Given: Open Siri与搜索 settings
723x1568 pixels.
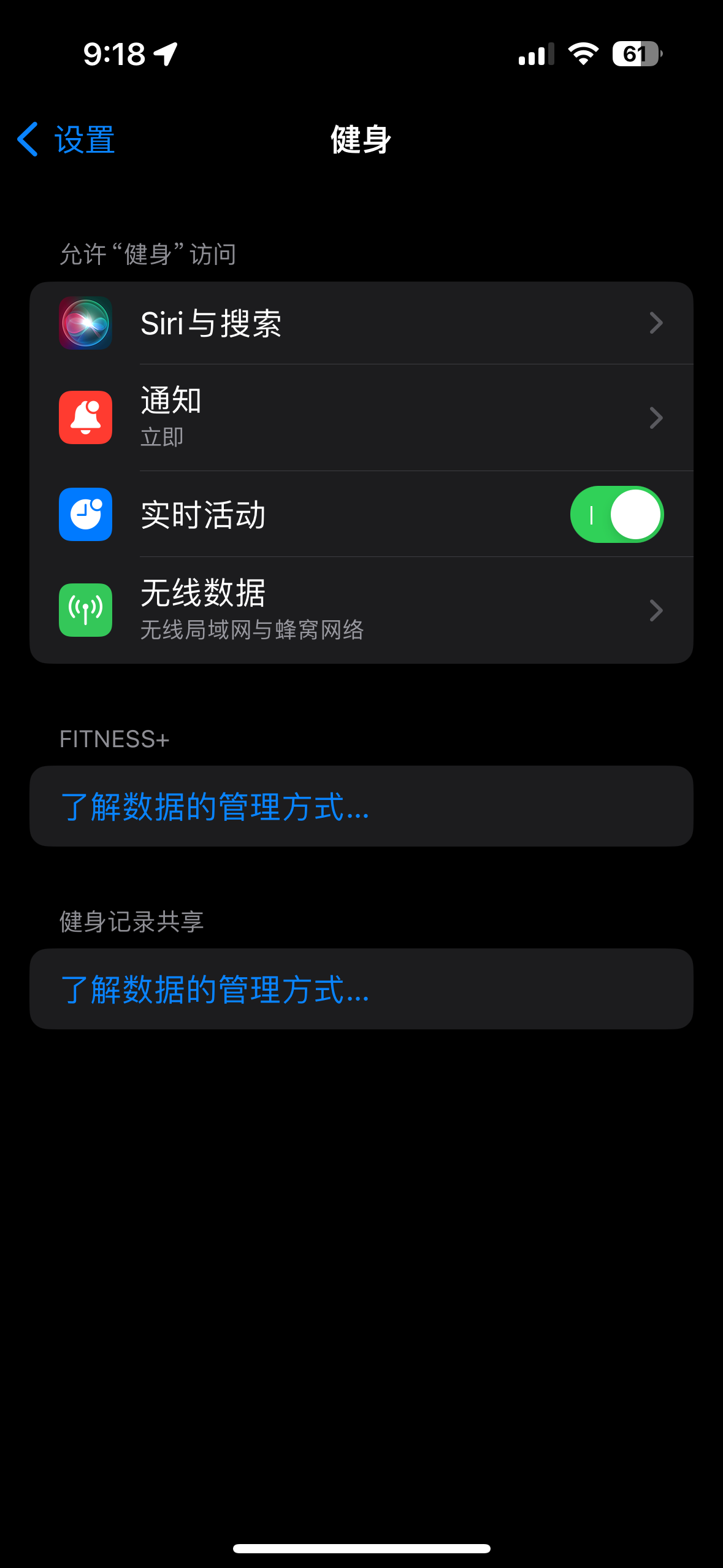Looking at the screenshot, I should coord(361,323).
